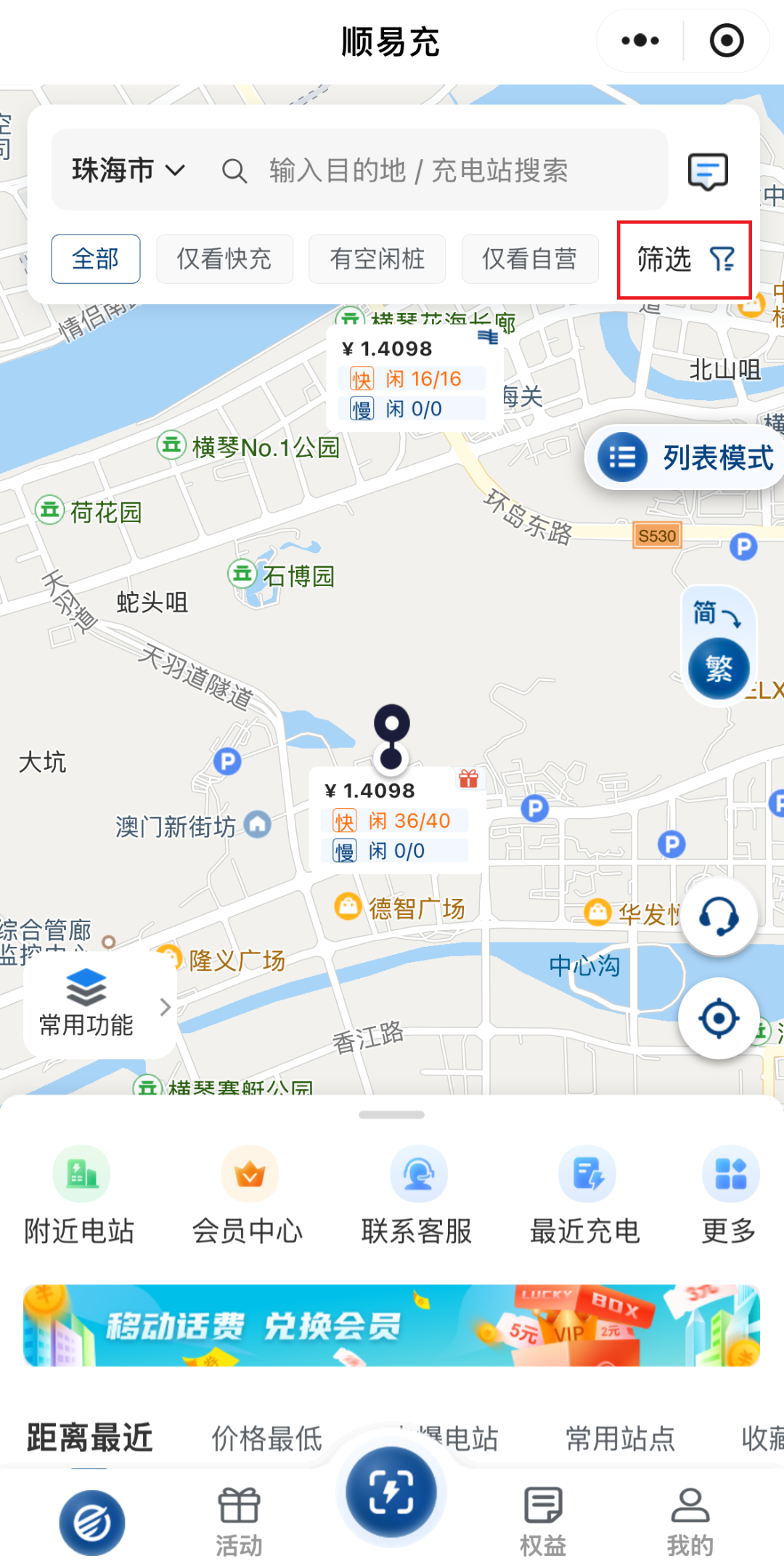Image resolution: width=784 pixels, height=1564 pixels.
Task: Switch map text to 繁 traditional Chinese
Action: pyautogui.click(x=718, y=667)
